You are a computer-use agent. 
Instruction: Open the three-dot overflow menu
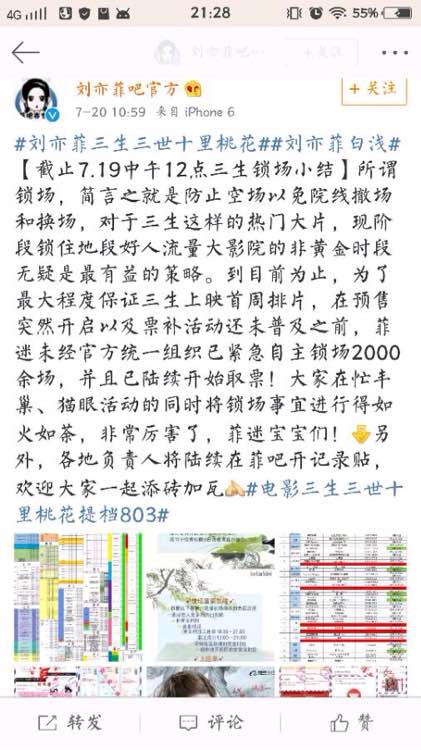pyautogui.click(x=395, y=53)
